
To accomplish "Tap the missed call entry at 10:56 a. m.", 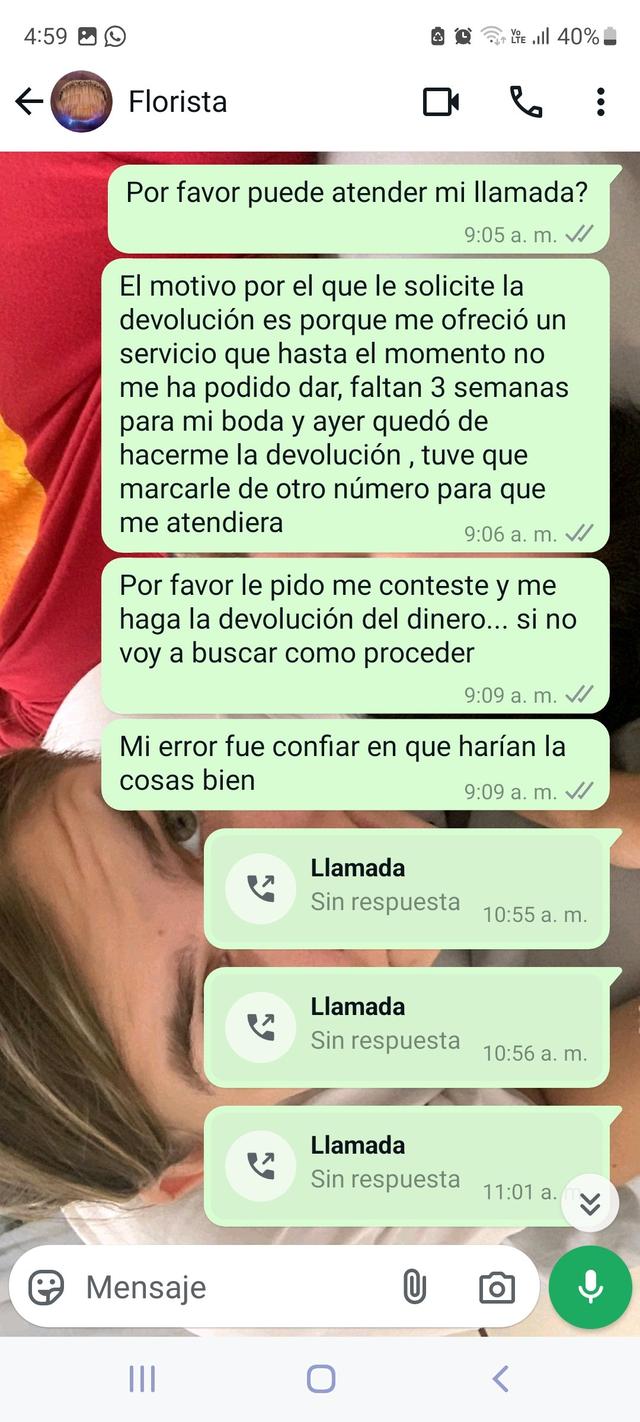I will 406,1027.
